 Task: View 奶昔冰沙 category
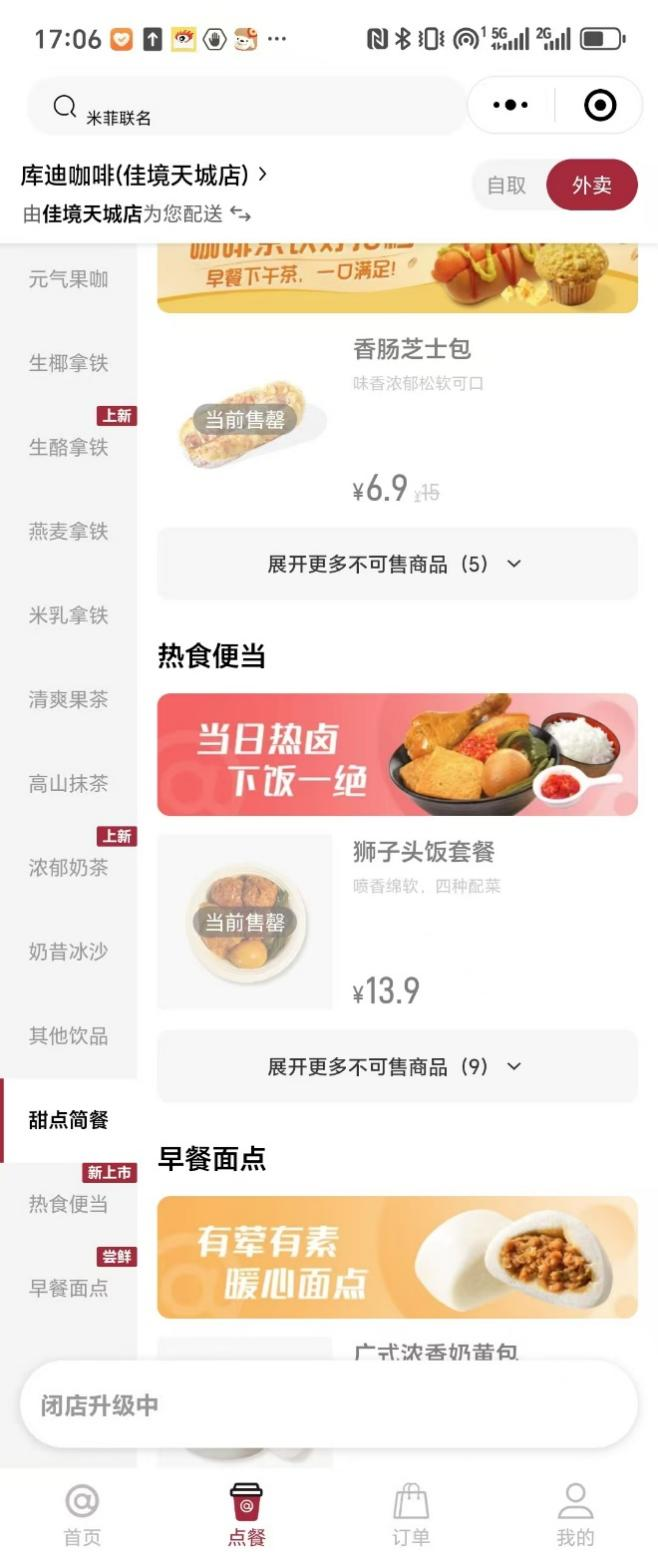click(68, 951)
